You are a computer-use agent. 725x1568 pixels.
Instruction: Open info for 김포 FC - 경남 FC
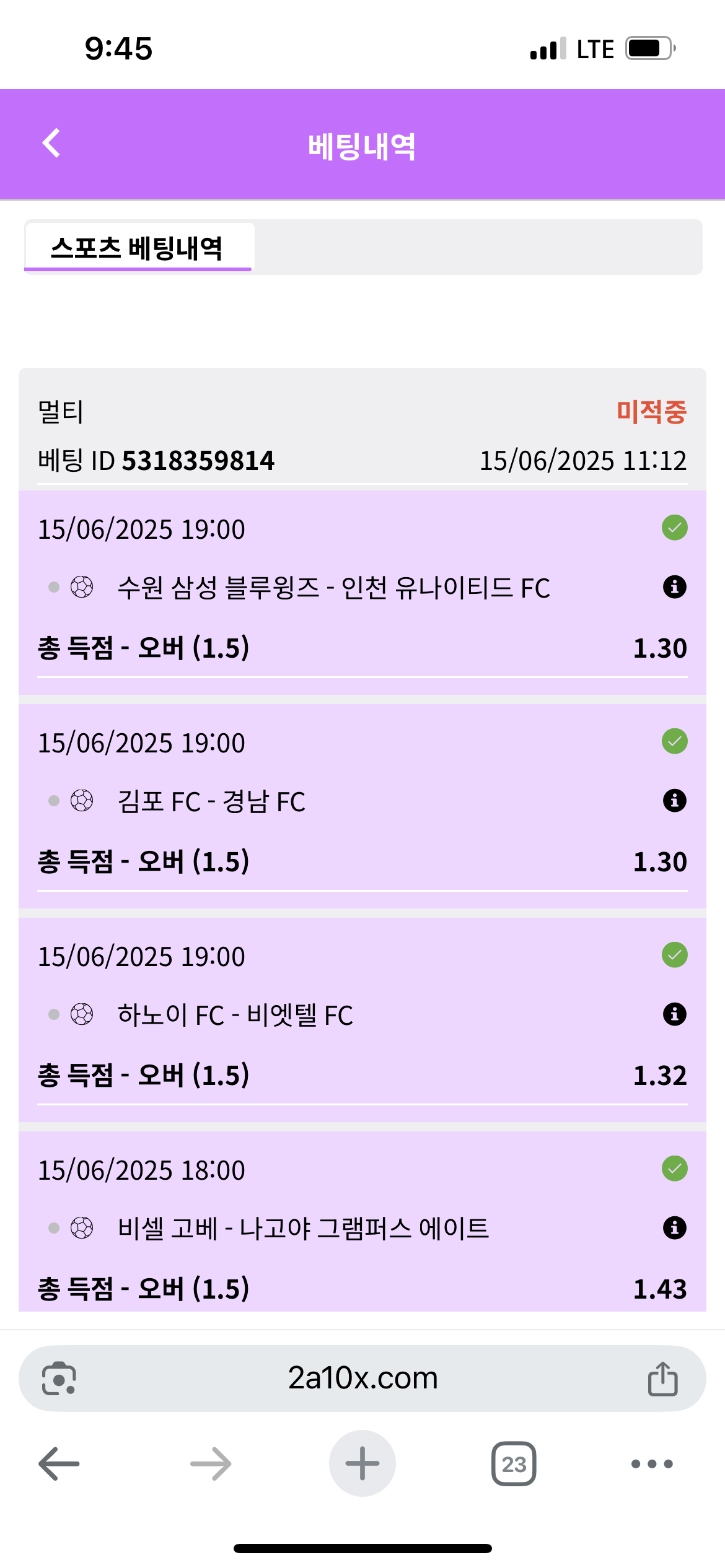tap(674, 800)
